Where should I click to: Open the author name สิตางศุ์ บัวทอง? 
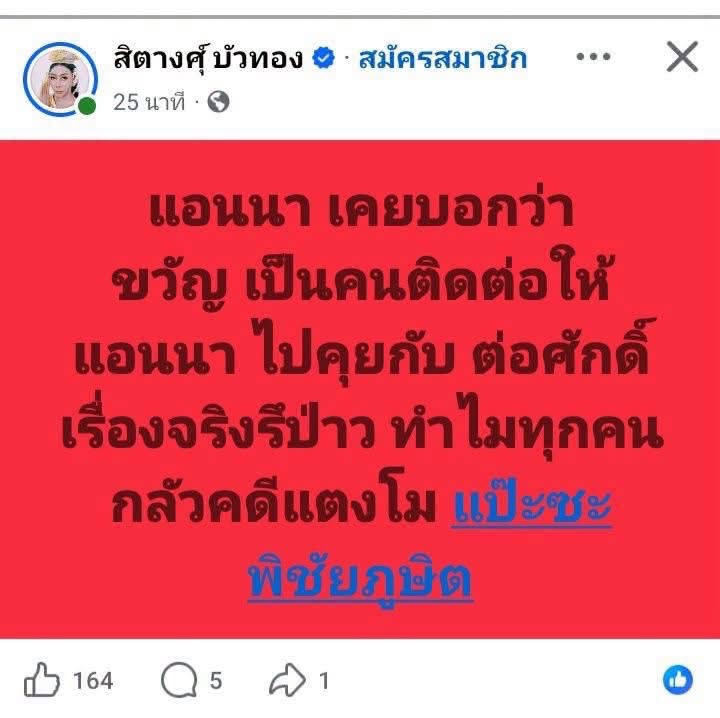pos(208,58)
